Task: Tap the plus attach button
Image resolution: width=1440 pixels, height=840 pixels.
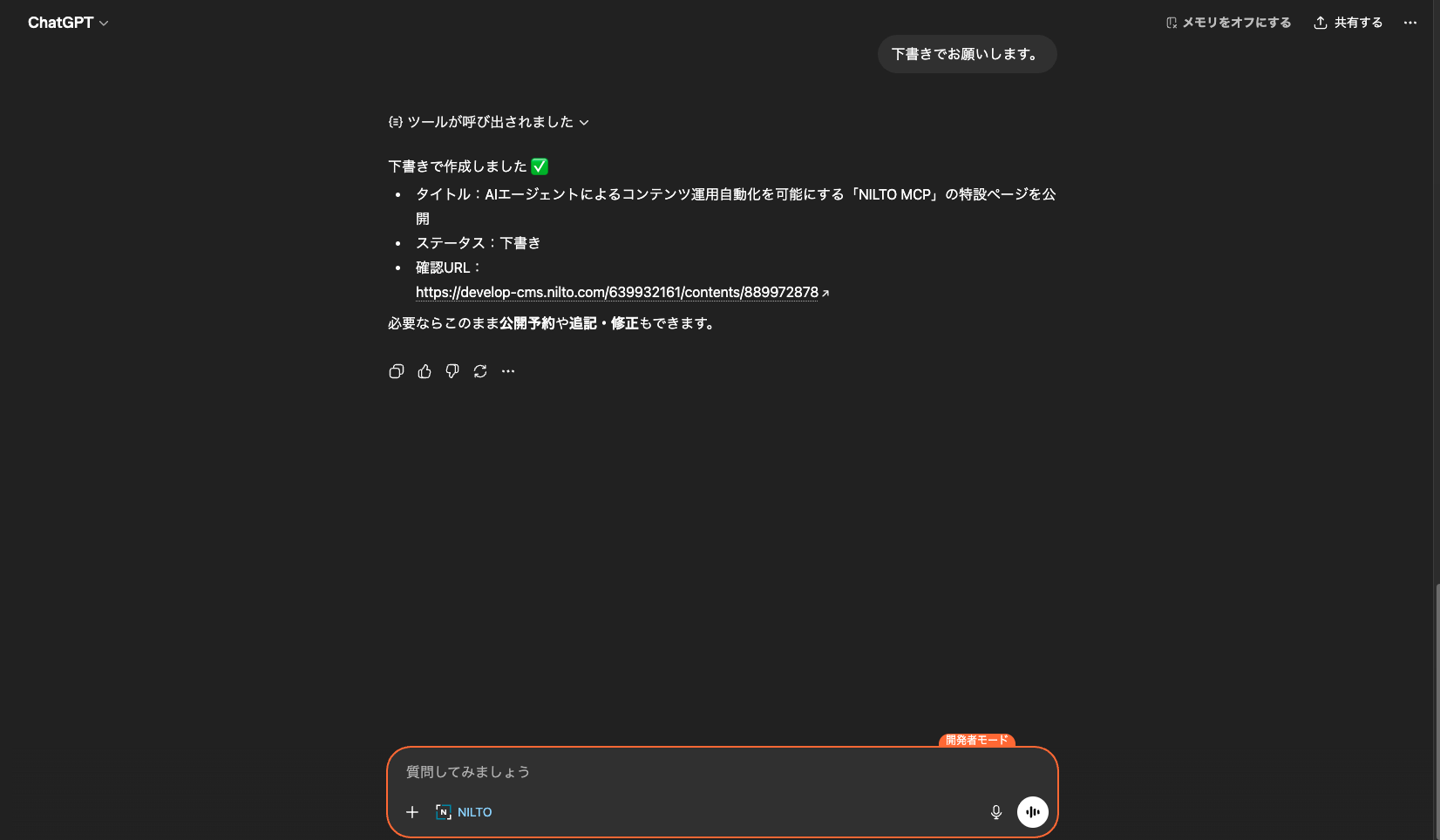Action: pyautogui.click(x=412, y=812)
